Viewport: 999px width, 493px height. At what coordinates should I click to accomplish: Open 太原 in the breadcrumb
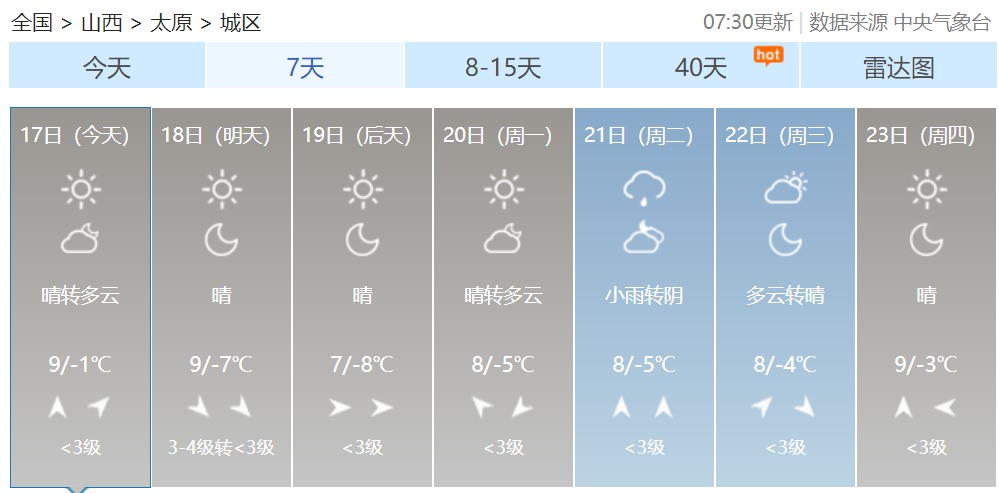click(x=171, y=22)
